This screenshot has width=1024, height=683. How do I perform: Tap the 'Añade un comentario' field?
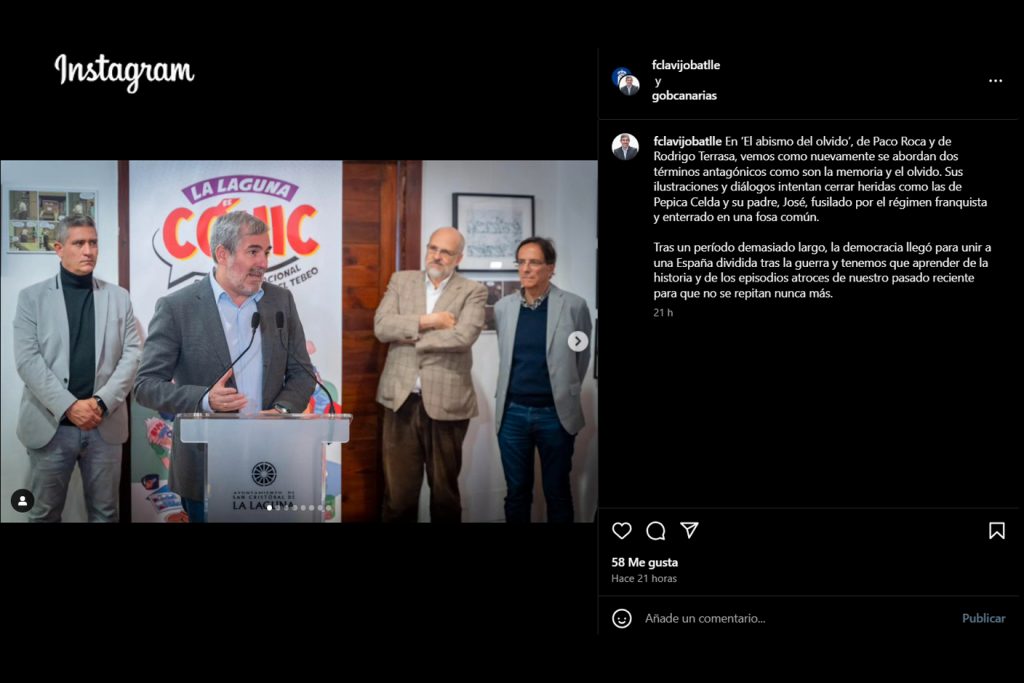point(797,618)
